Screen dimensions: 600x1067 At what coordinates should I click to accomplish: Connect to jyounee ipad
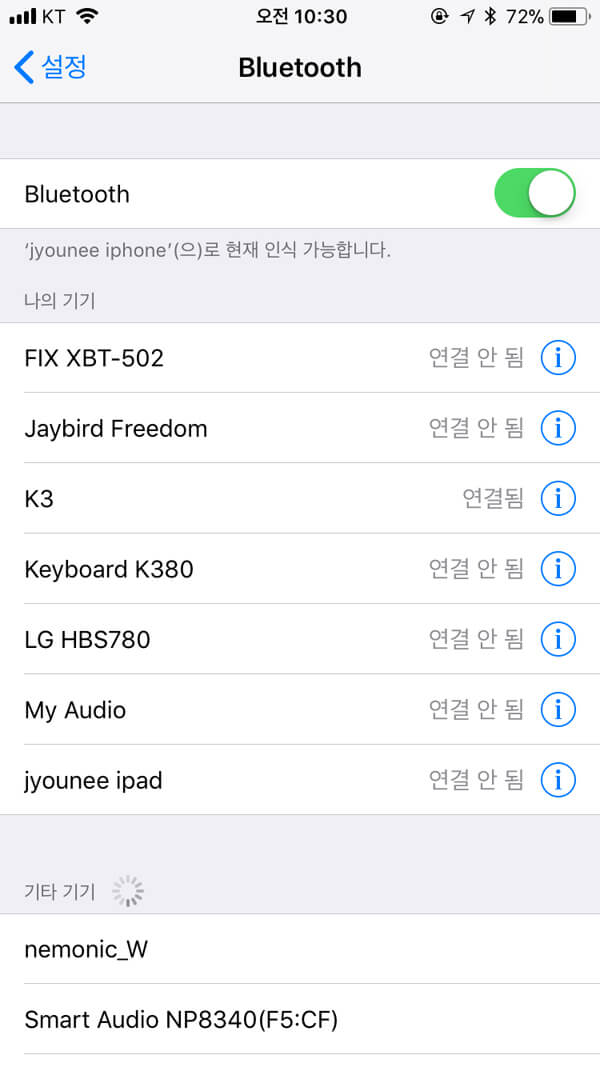point(272,780)
